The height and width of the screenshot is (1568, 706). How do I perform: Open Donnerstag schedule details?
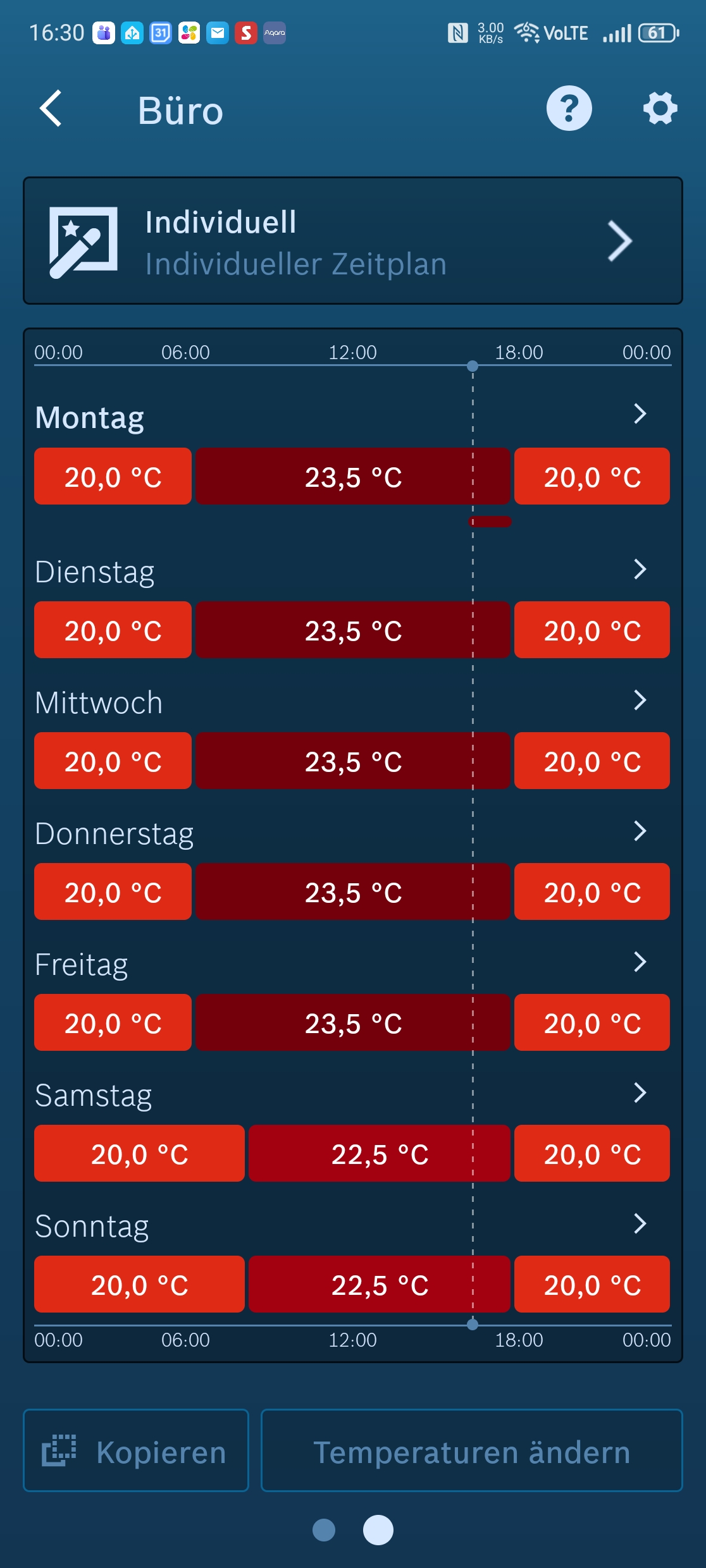pos(640,831)
